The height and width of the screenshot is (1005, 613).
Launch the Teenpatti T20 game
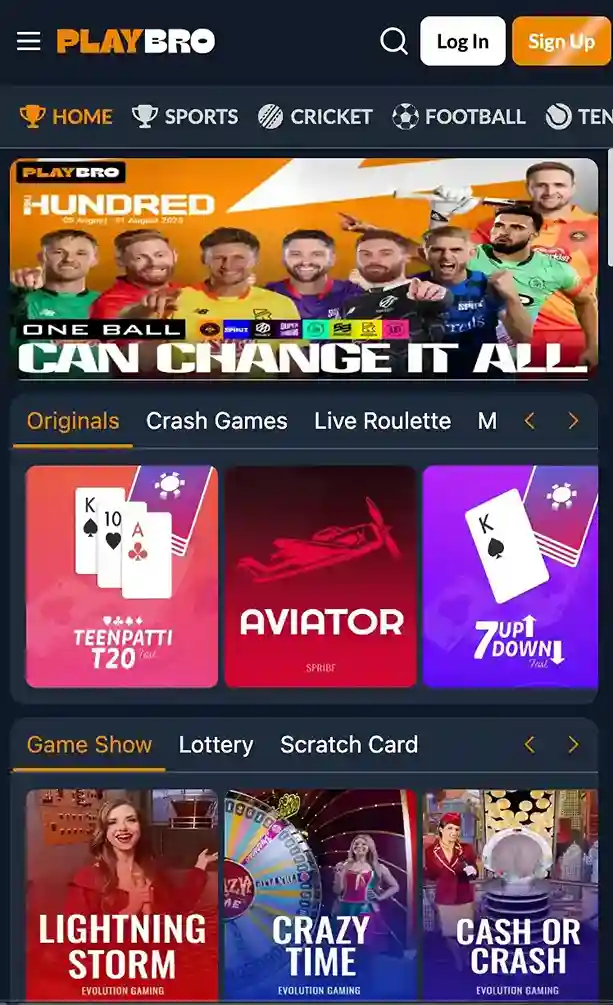pyautogui.click(x=121, y=576)
